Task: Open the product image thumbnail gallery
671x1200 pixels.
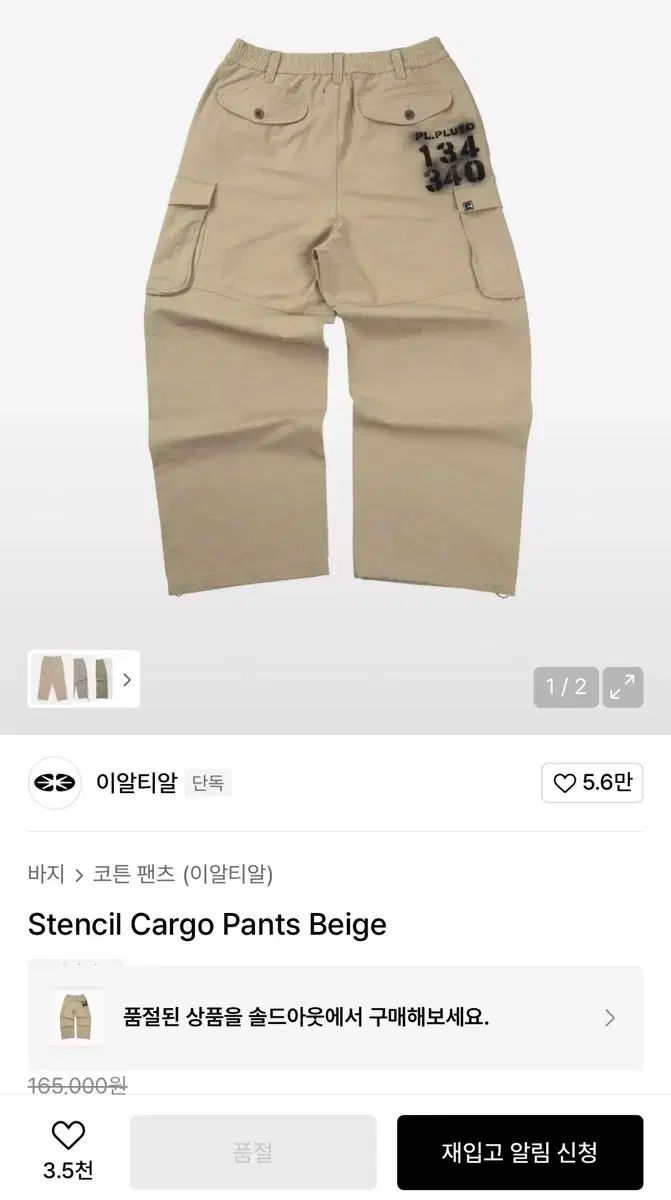Action: 83,679
